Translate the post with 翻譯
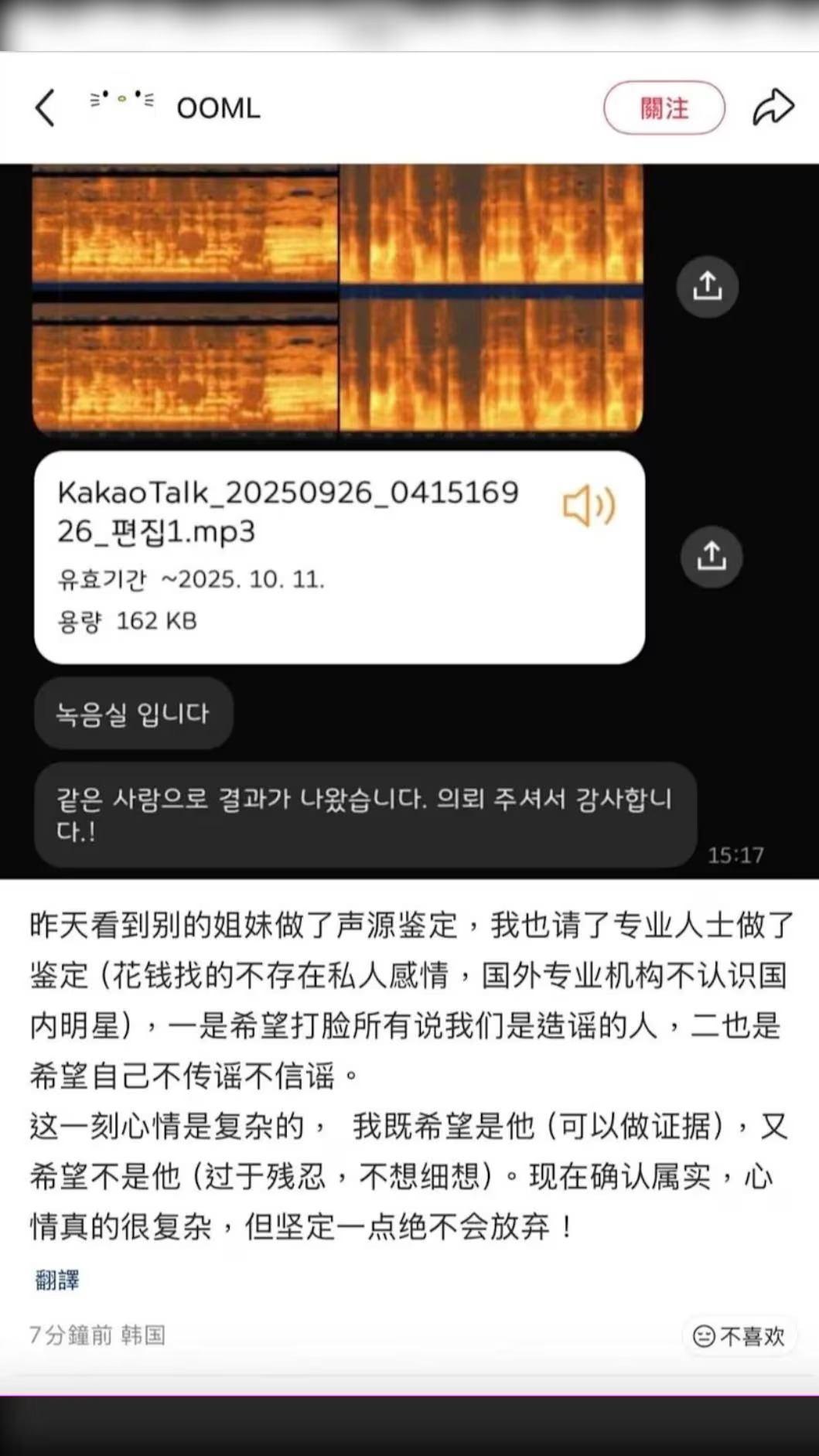 pyautogui.click(x=57, y=1280)
